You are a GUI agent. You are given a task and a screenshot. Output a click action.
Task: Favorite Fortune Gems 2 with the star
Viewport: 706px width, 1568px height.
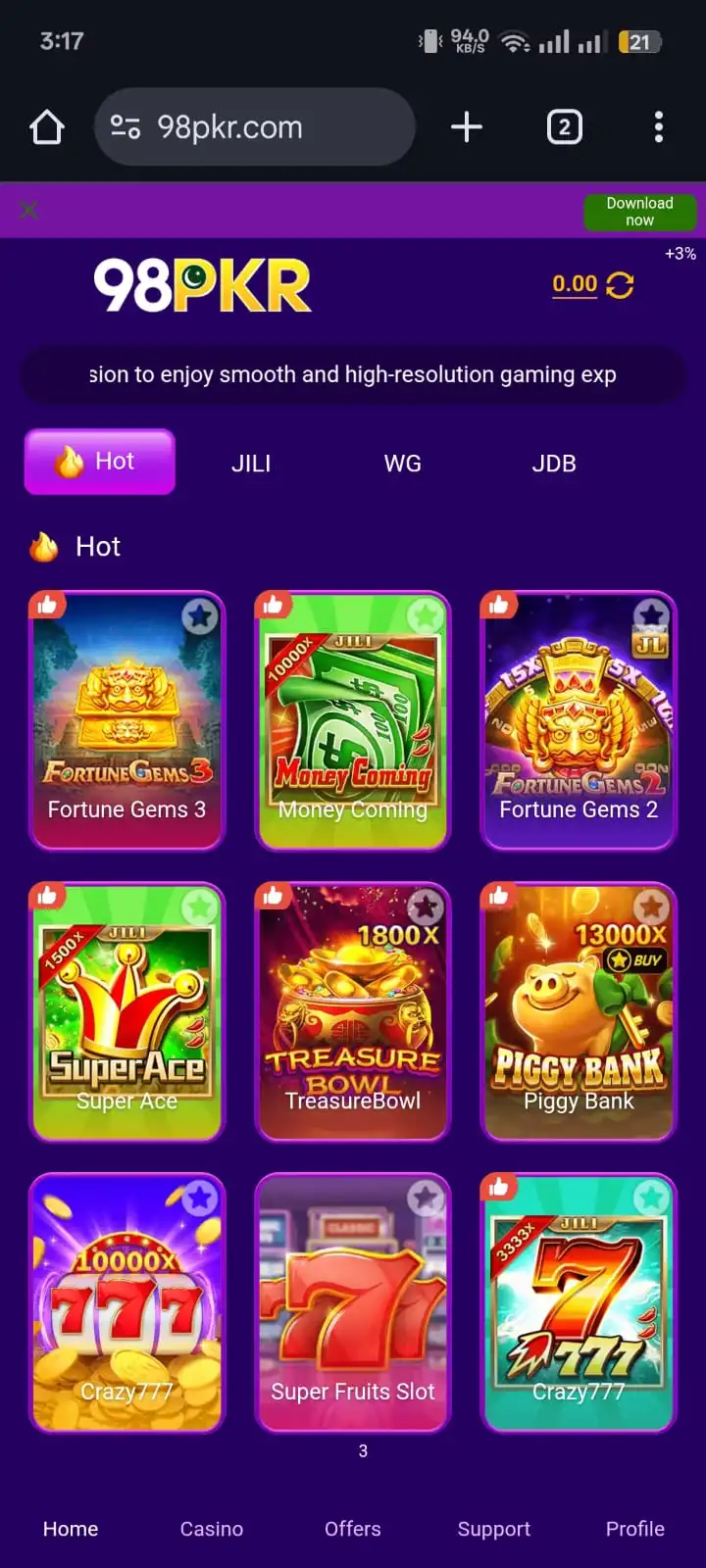651,616
